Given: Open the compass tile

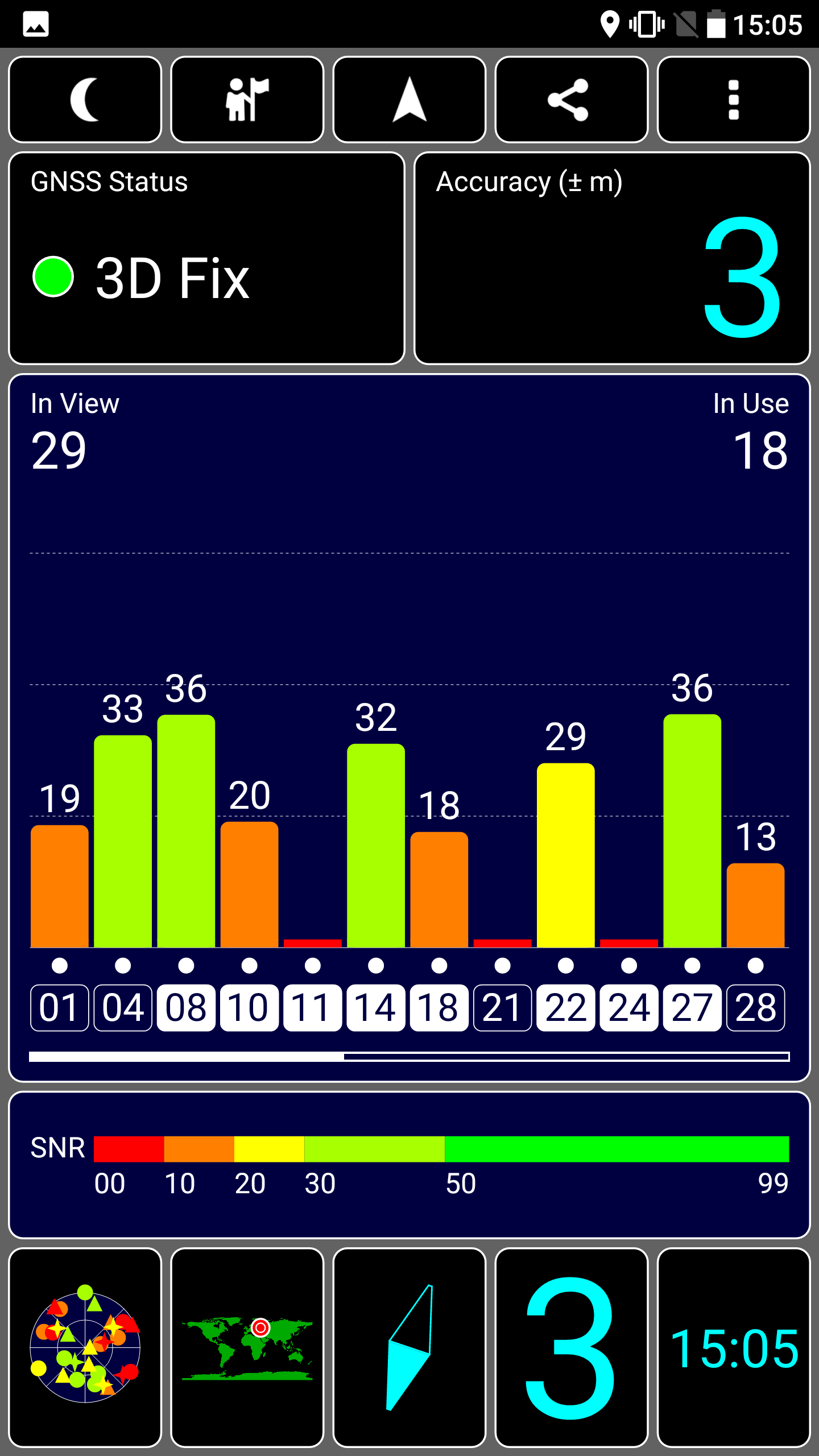Looking at the screenshot, I should point(409,1348).
